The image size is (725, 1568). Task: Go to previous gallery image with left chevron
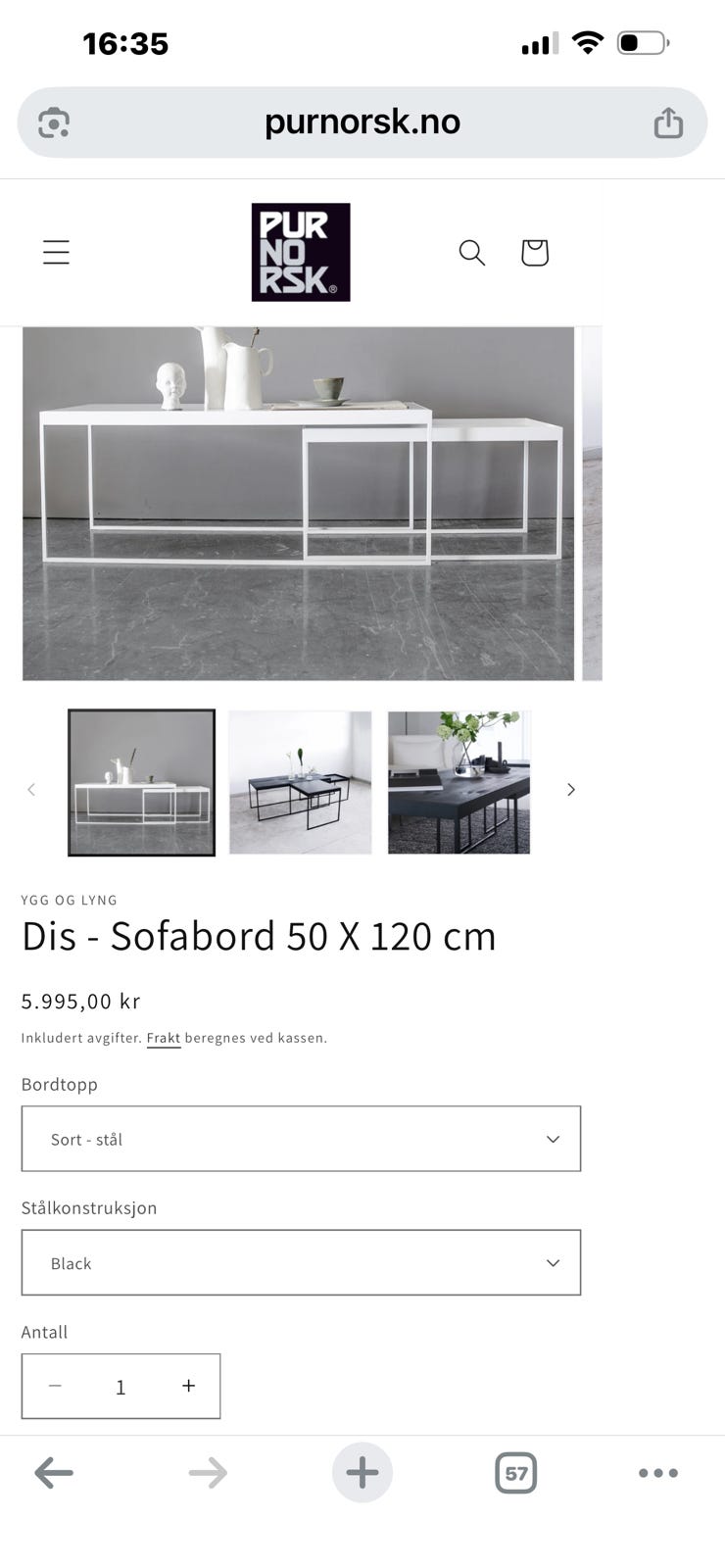point(32,789)
